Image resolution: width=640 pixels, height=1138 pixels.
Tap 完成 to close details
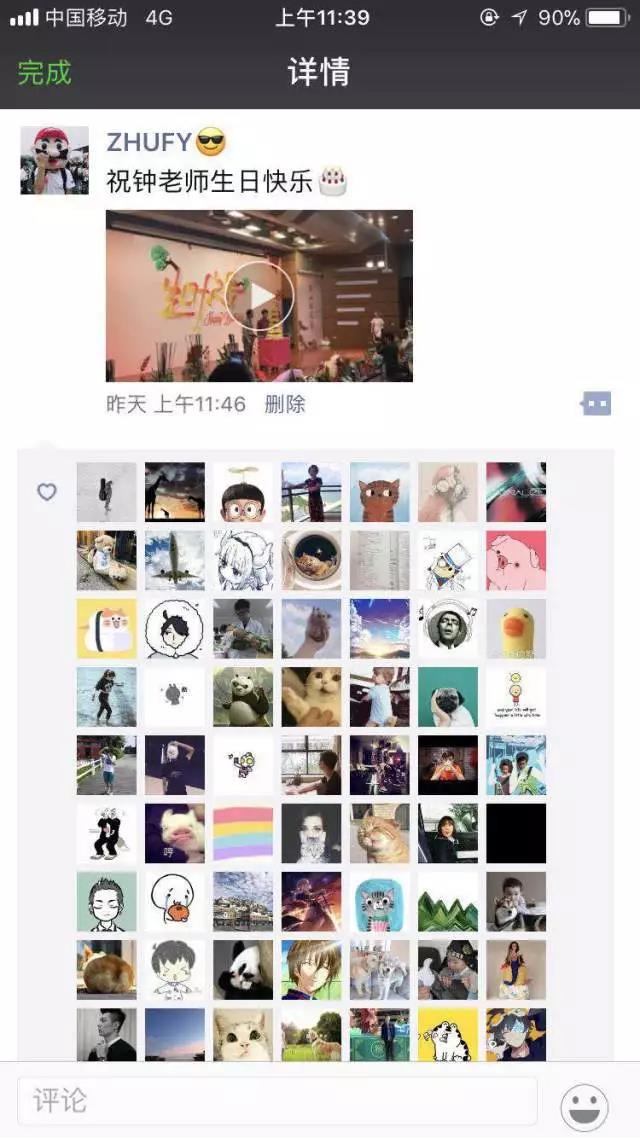click(45, 73)
